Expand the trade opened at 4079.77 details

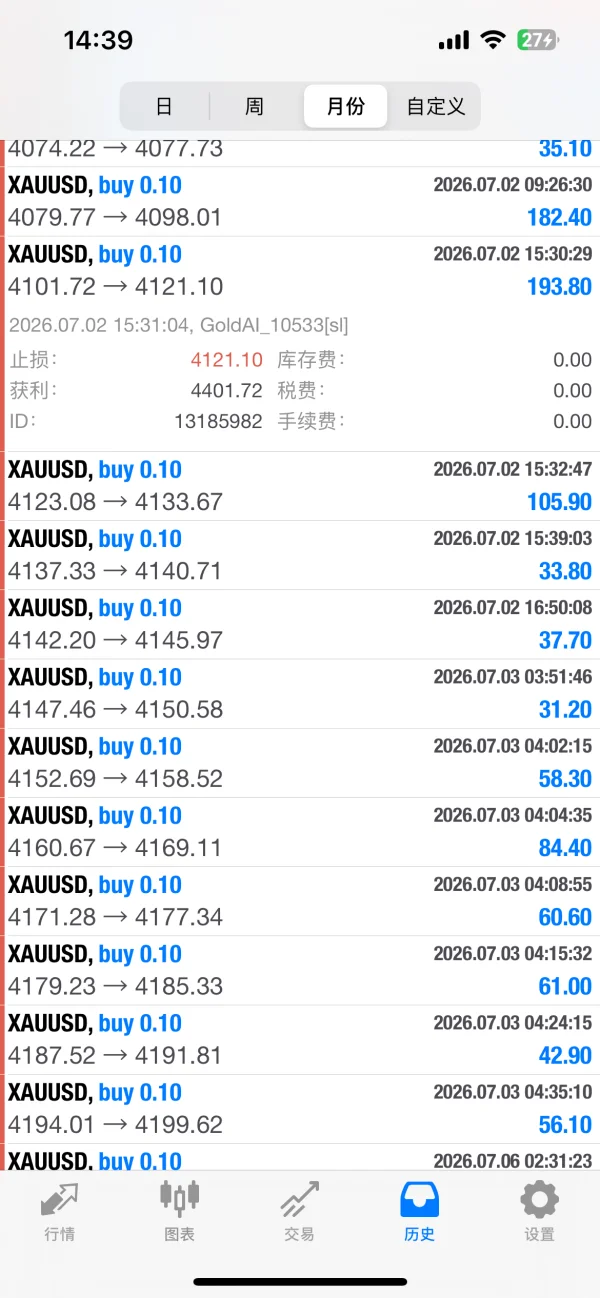300,201
